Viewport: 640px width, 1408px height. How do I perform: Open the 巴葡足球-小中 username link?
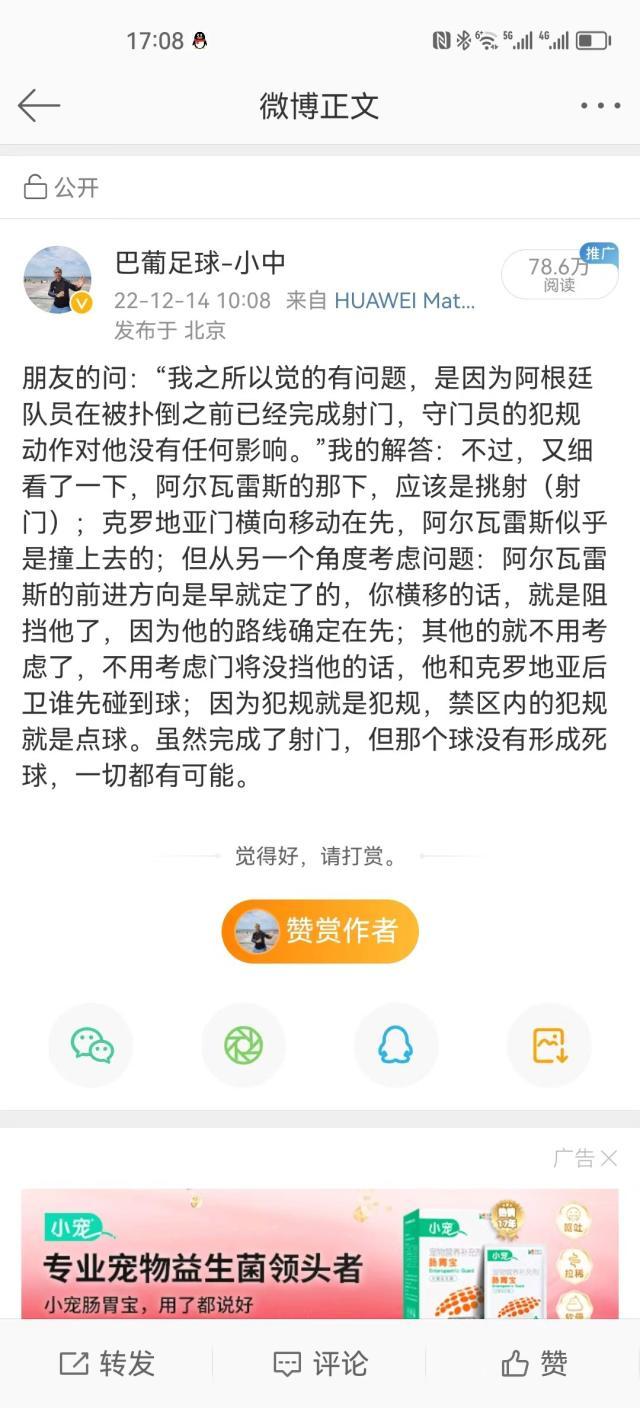tap(200, 263)
